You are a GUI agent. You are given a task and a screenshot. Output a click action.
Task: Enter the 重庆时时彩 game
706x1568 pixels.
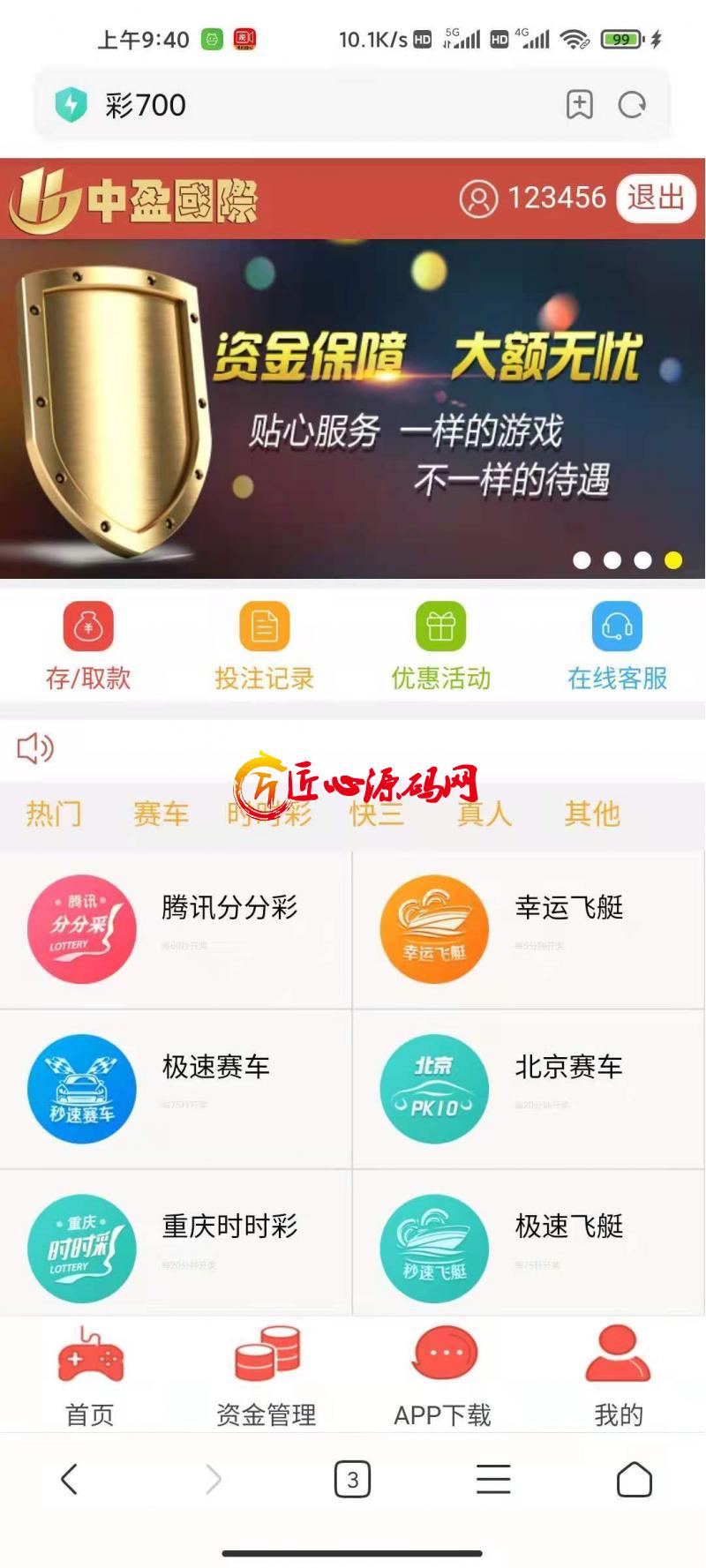click(x=176, y=1246)
